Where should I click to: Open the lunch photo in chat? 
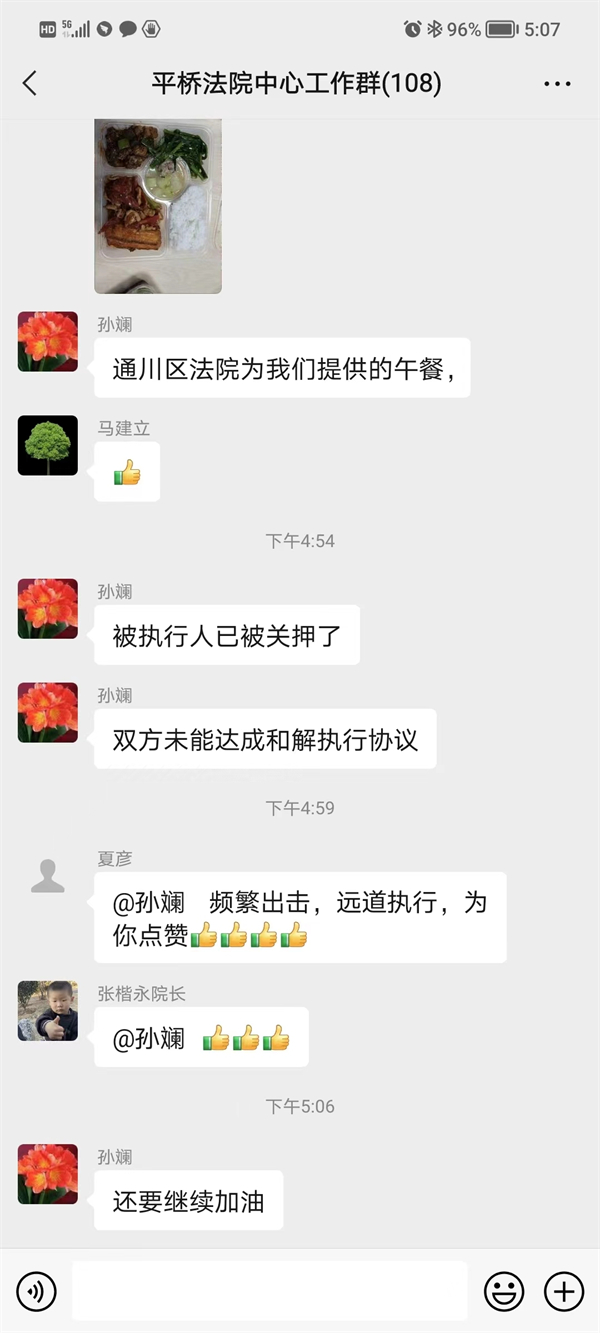(158, 205)
